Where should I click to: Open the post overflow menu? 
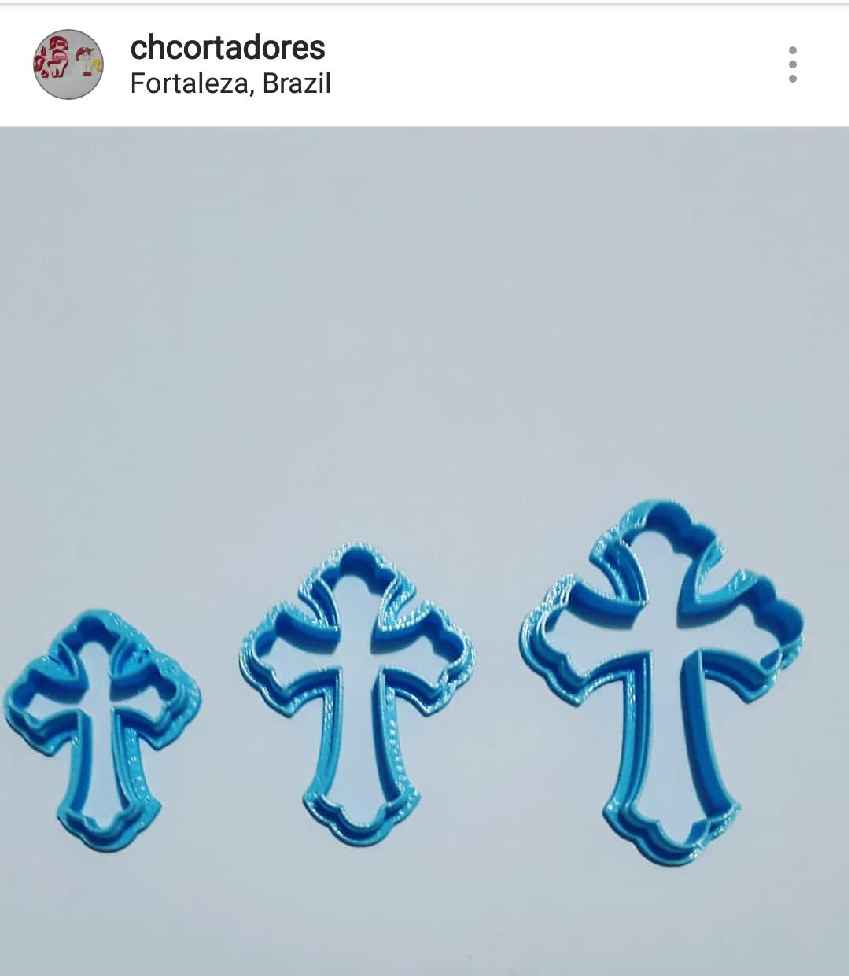tap(792, 65)
